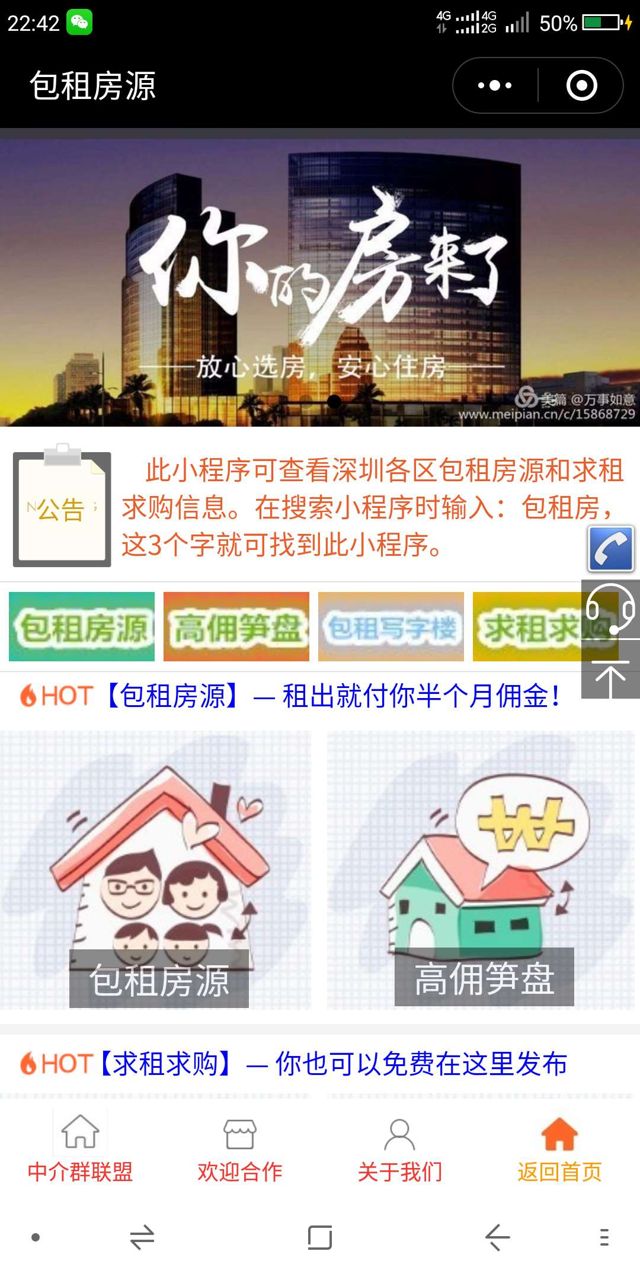The width and height of the screenshot is (640, 1280).
Task: Open the 关于我们 tab
Action: pyautogui.click(x=400, y=1150)
